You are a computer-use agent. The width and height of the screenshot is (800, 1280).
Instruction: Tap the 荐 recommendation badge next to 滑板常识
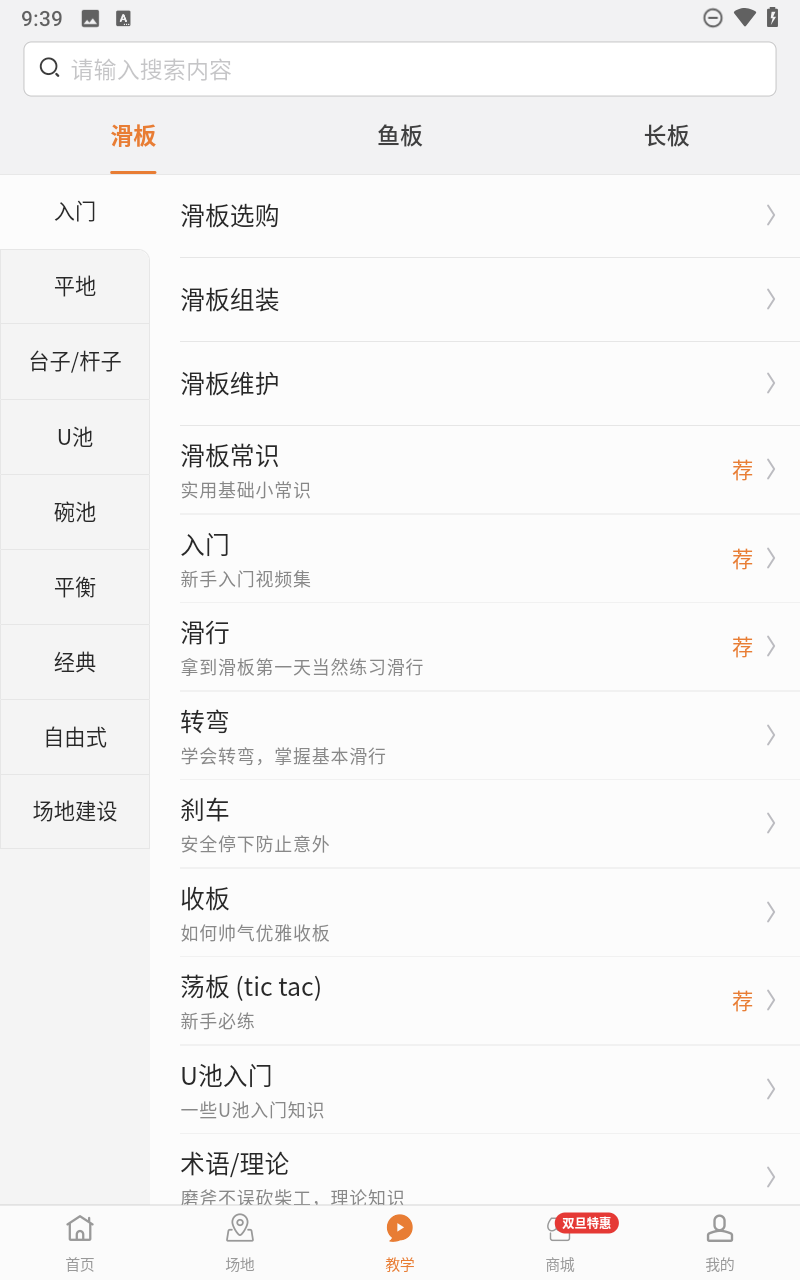click(742, 470)
